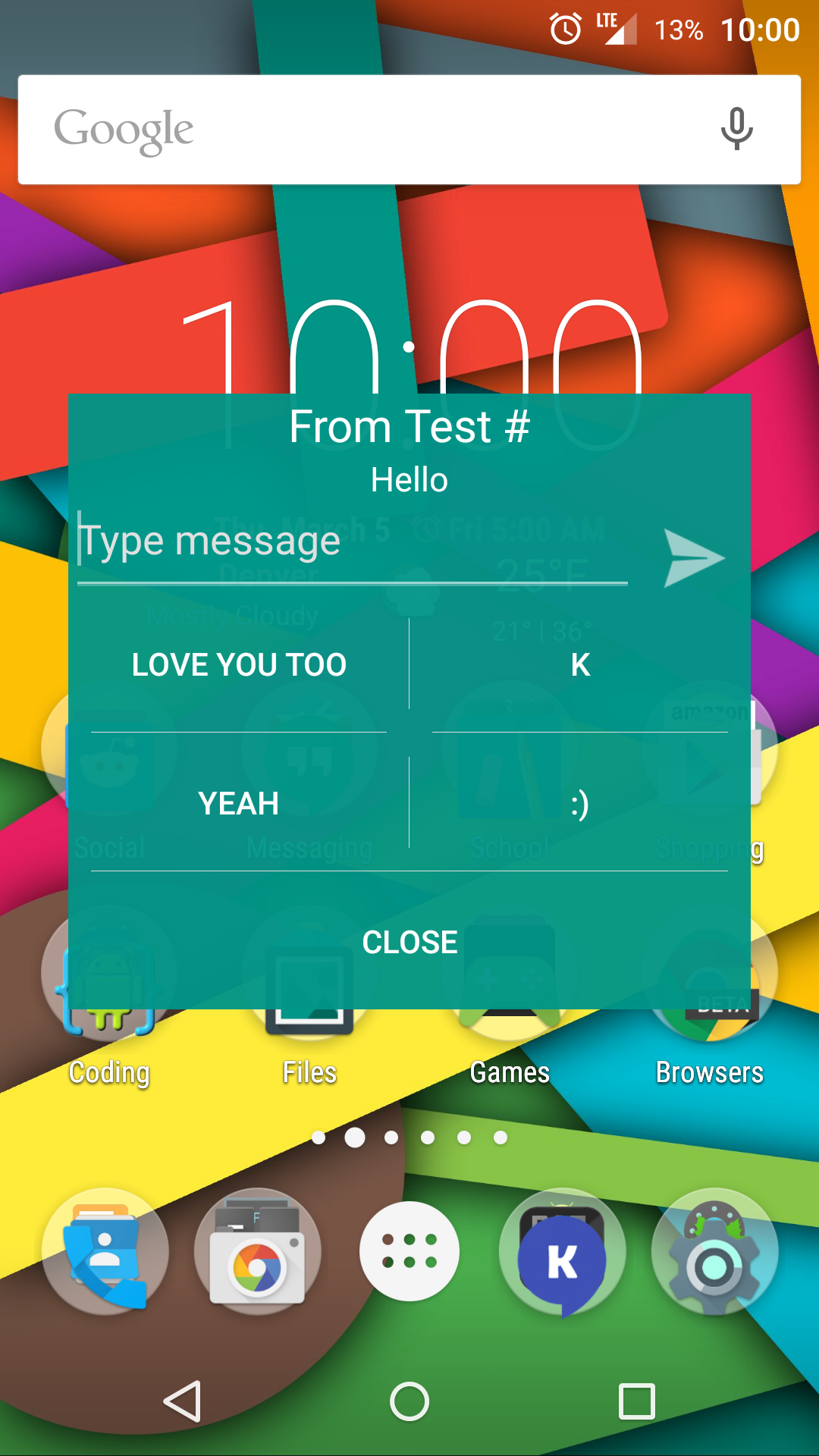Viewport: 819px width, 1456px height.
Task: Open the settings dock folder
Action: pyautogui.click(x=714, y=1251)
